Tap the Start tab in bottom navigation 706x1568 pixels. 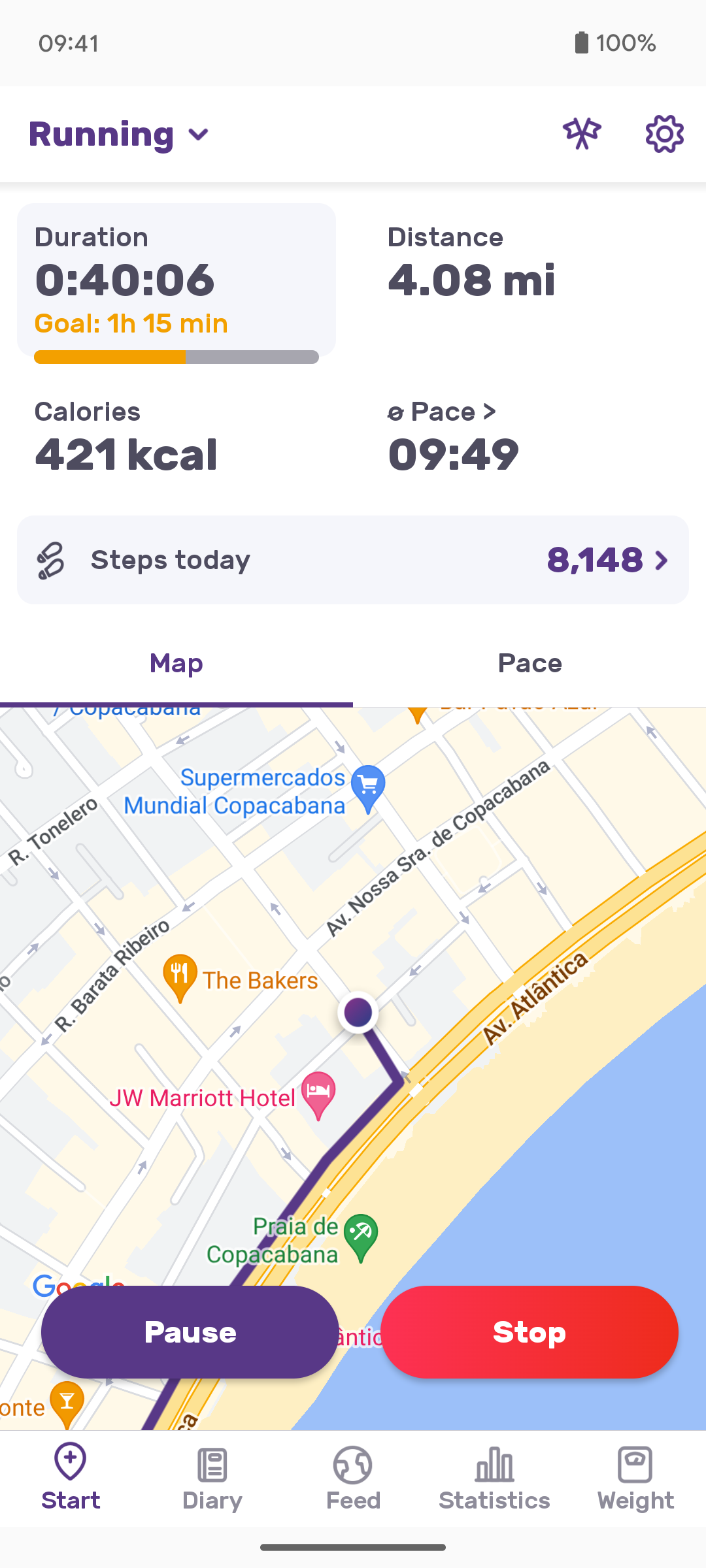click(71, 1478)
